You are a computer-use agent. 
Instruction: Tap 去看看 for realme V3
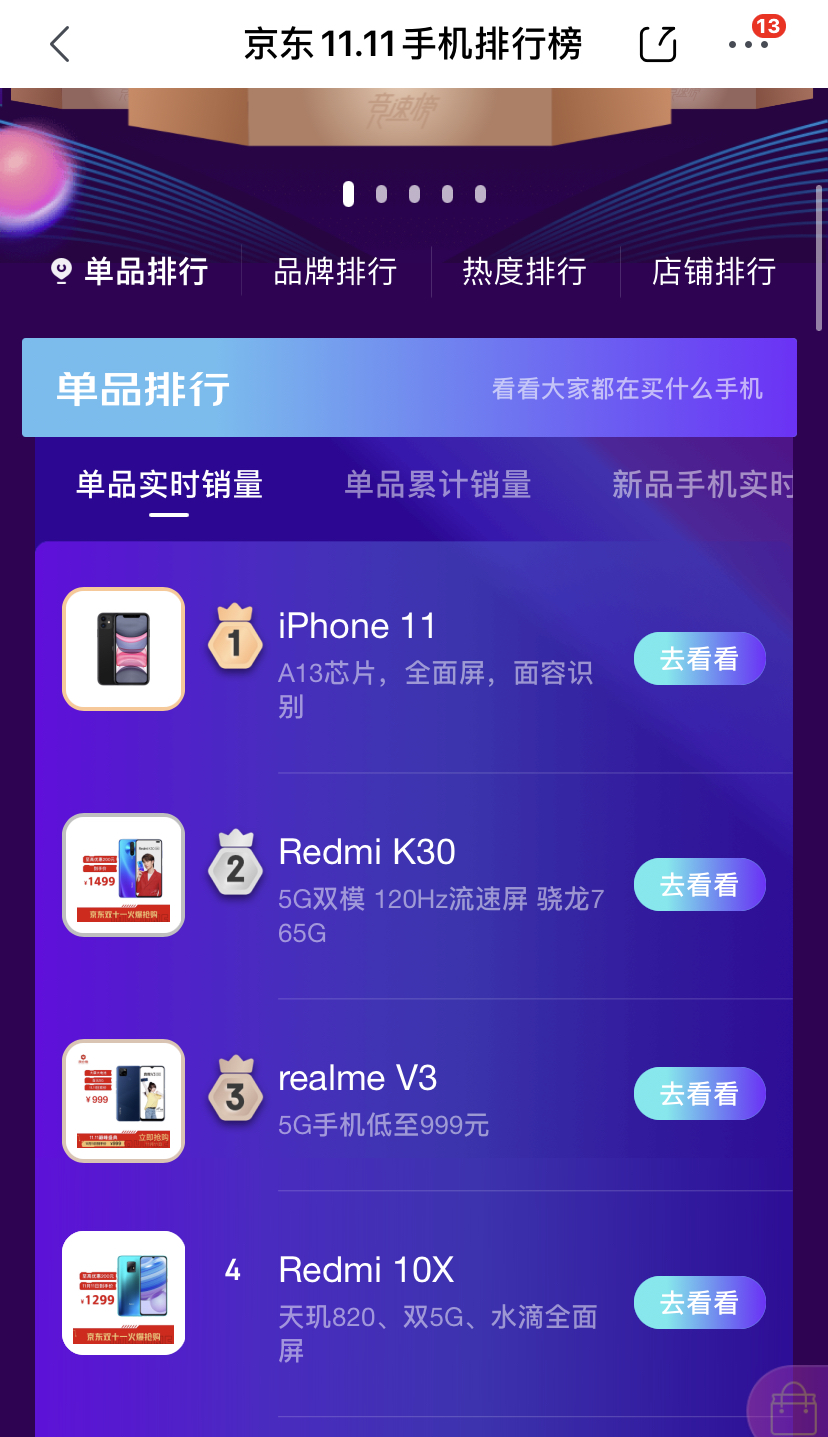pyautogui.click(x=699, y=1094)
